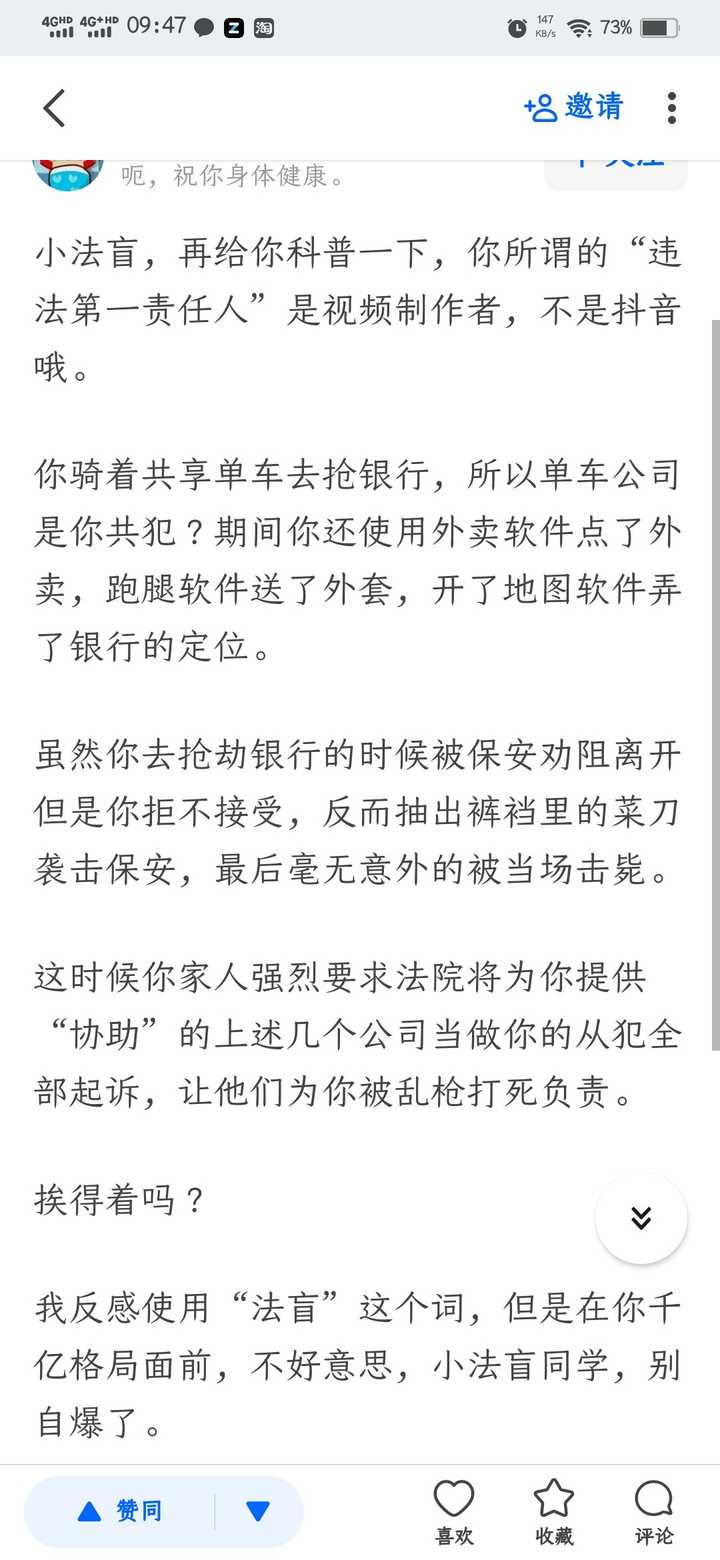Tap the 喜欢 heart icon

pyautogui.click(x=453, y=1513)
